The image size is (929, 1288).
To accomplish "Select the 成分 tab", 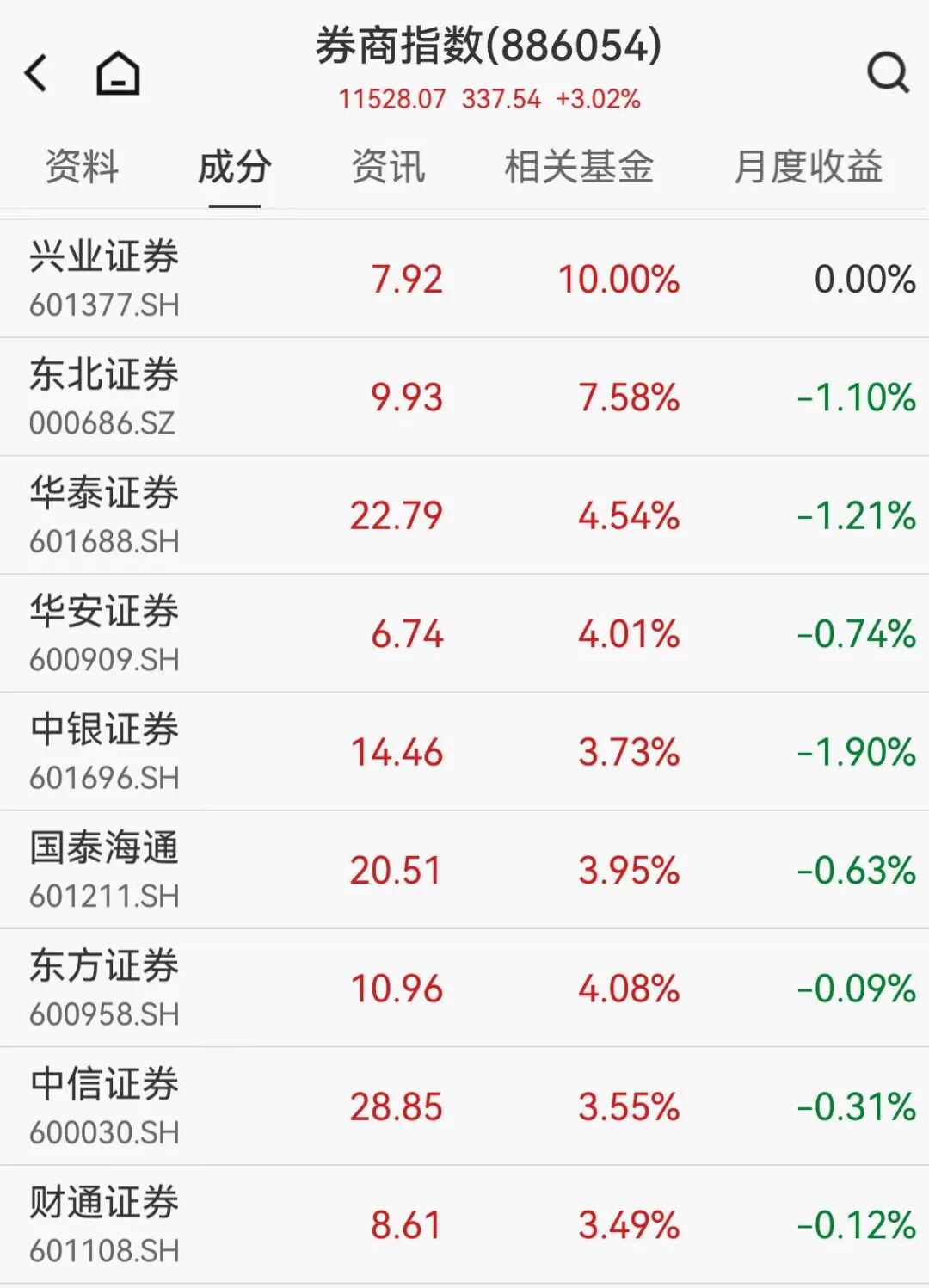I will pos(234,167).
